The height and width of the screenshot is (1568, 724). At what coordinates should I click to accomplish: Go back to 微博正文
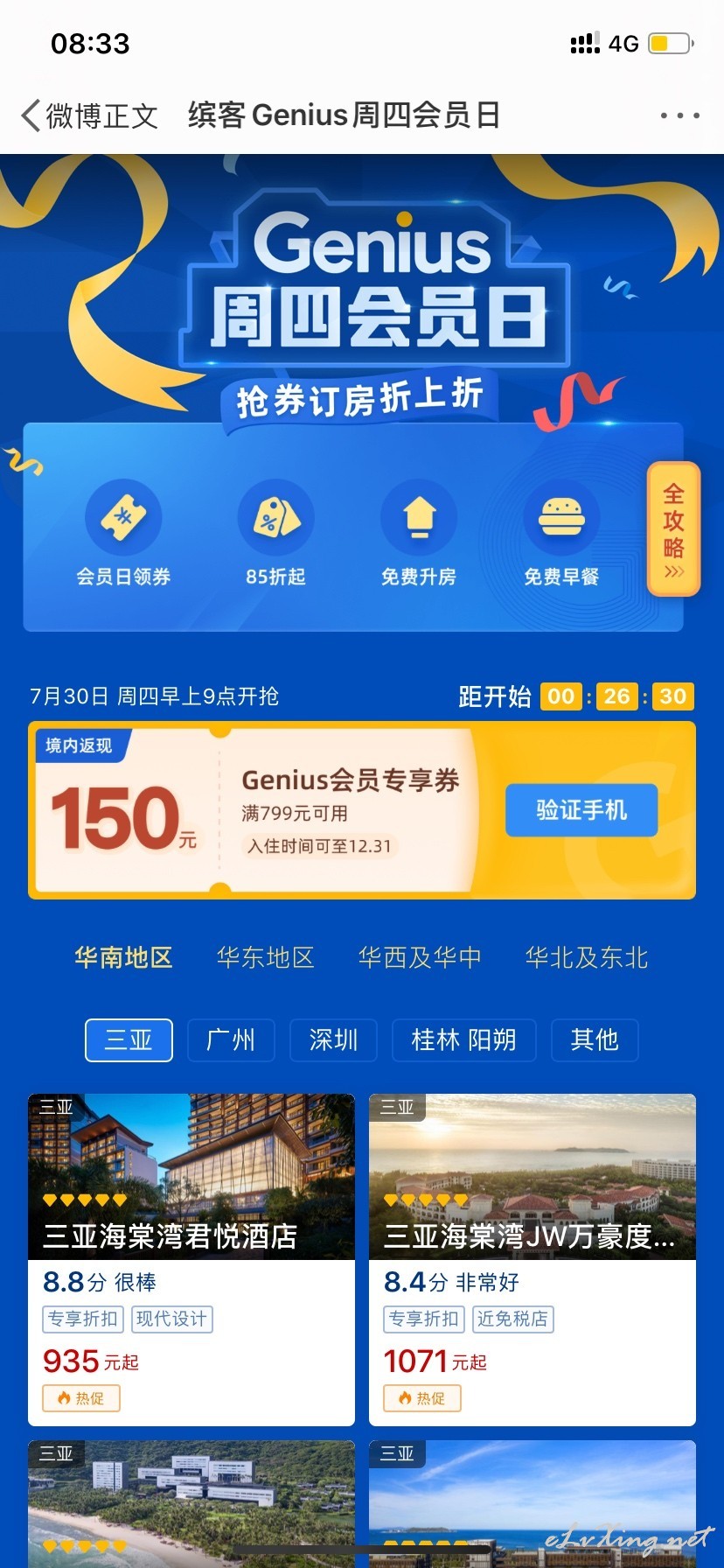(89, 115)
